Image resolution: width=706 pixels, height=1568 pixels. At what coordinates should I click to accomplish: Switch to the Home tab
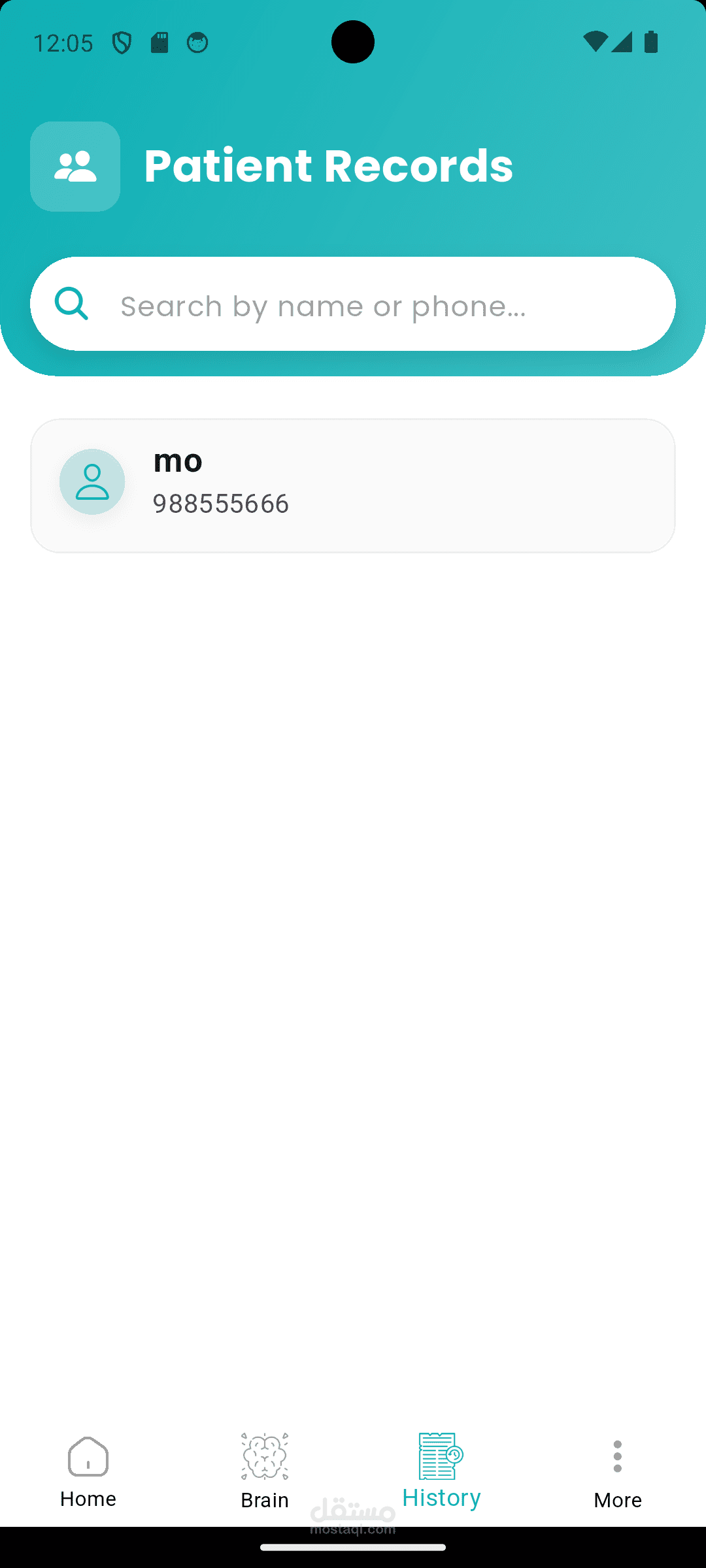88,1471
